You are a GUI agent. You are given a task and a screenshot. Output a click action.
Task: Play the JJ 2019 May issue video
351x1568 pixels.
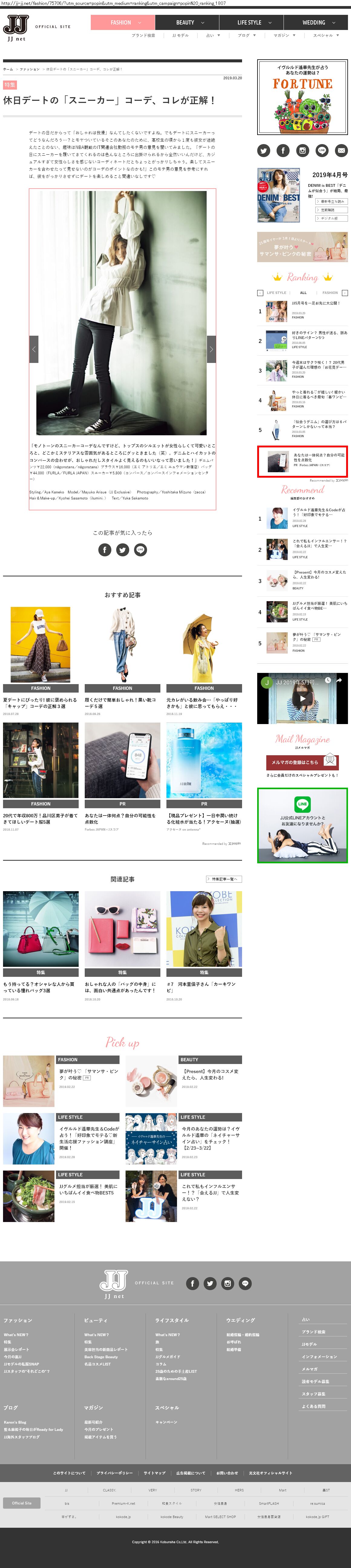(302, 699)
